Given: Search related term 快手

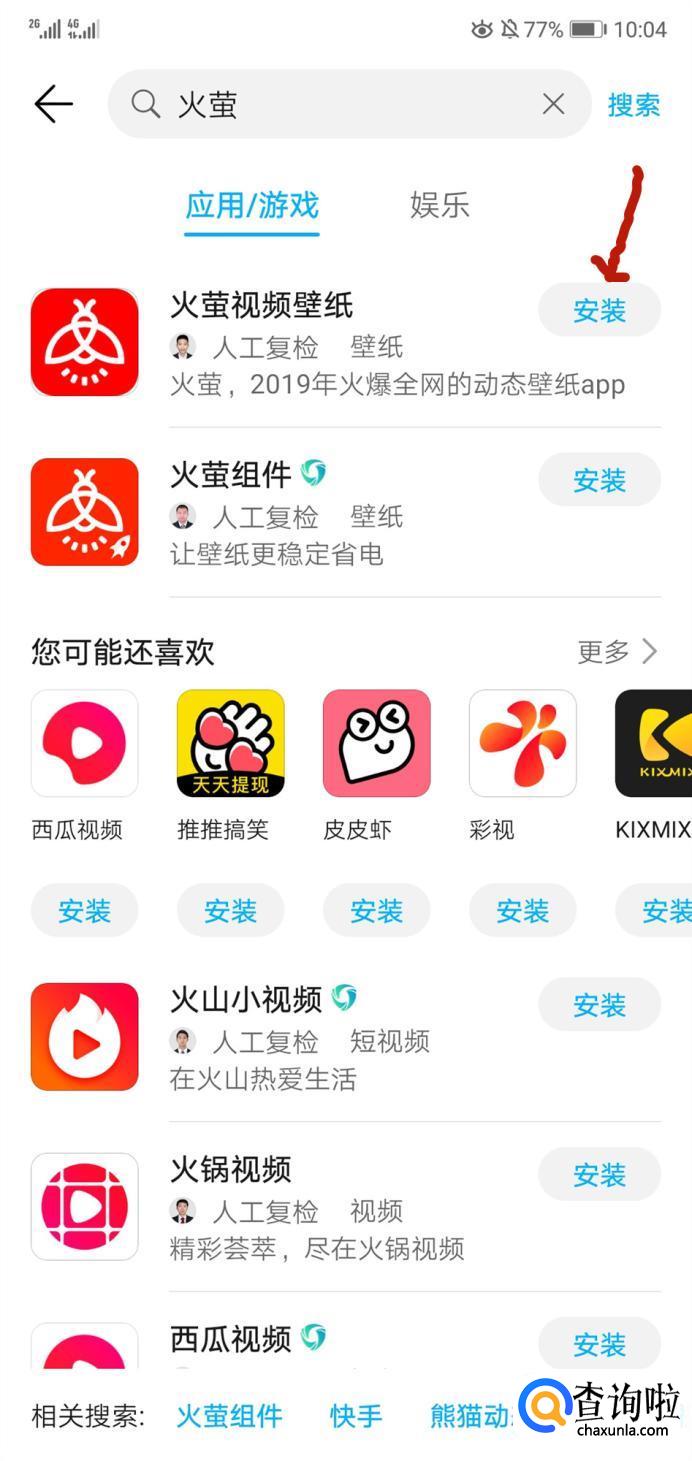Looking at the screenshot, I should tap(356, 1416).
